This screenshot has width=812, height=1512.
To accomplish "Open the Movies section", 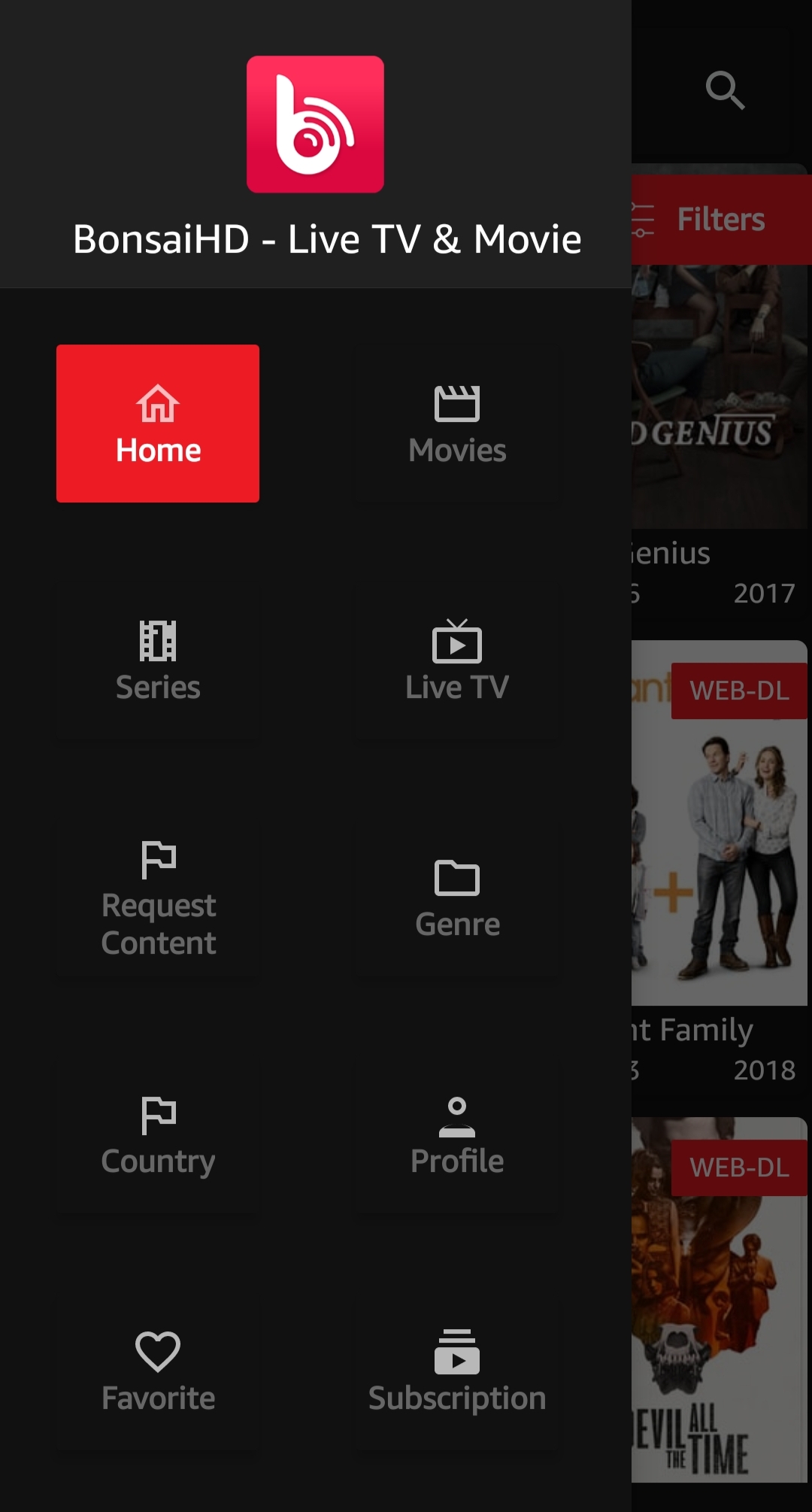I will pyautogui.click(x=457, y=424).
